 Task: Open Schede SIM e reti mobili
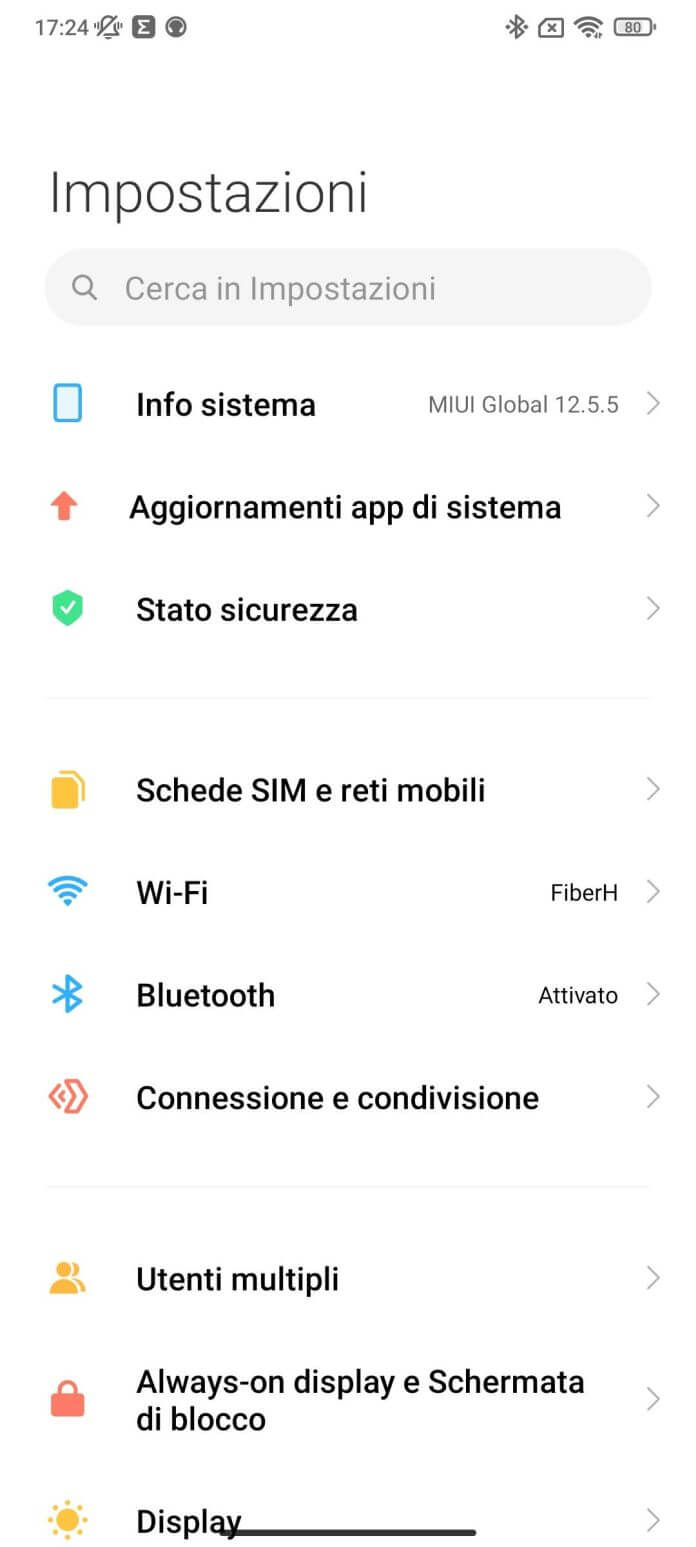[348, 790]
